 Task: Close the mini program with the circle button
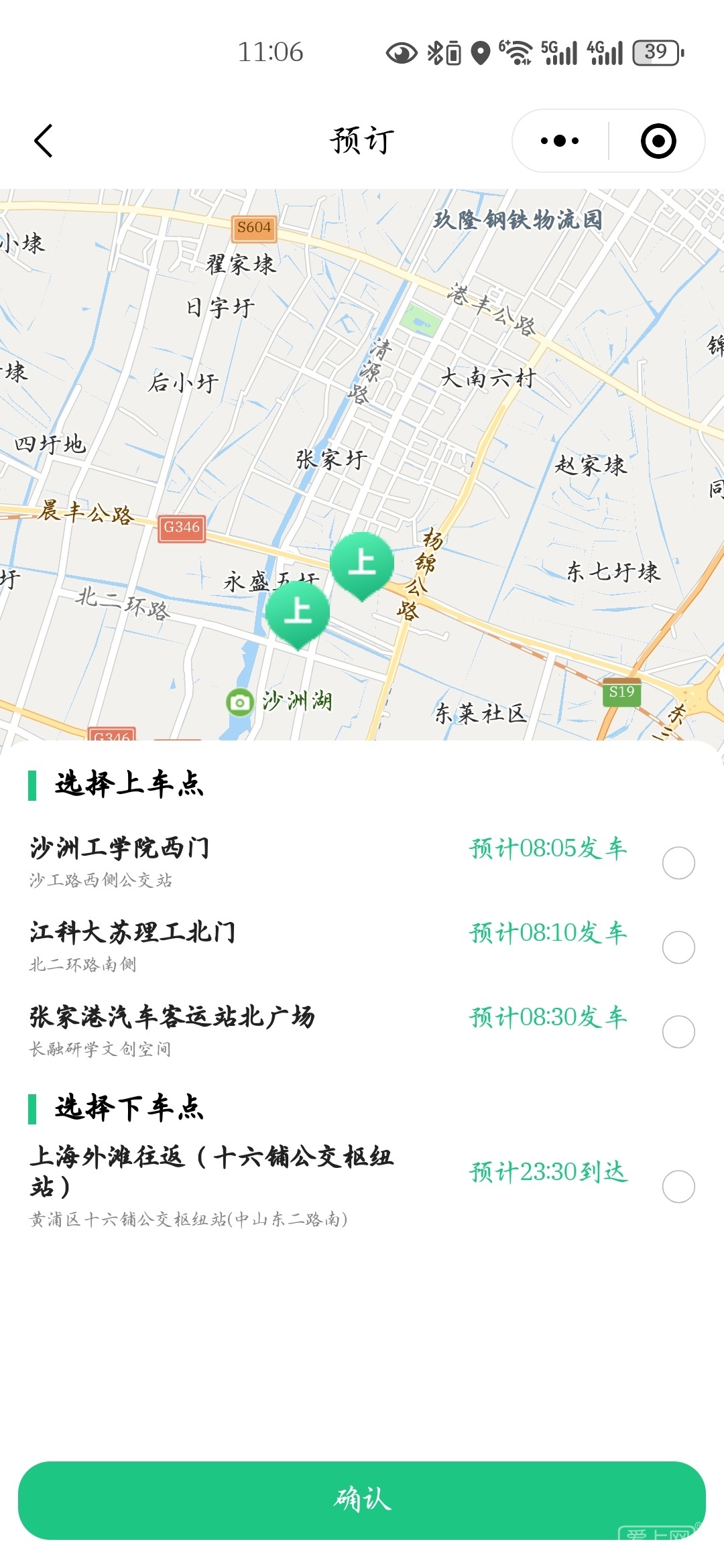point(658,141)
